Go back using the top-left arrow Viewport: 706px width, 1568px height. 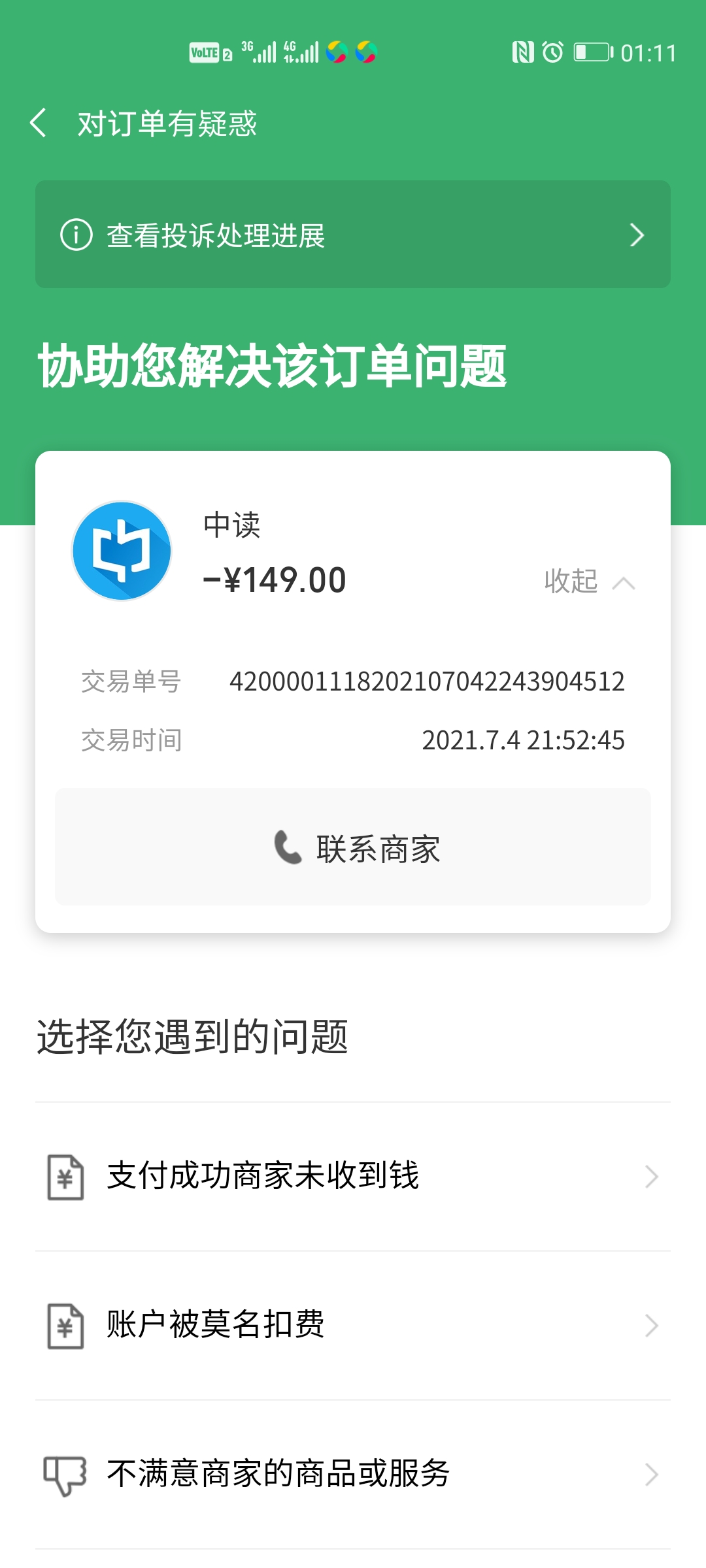(39, 123)
